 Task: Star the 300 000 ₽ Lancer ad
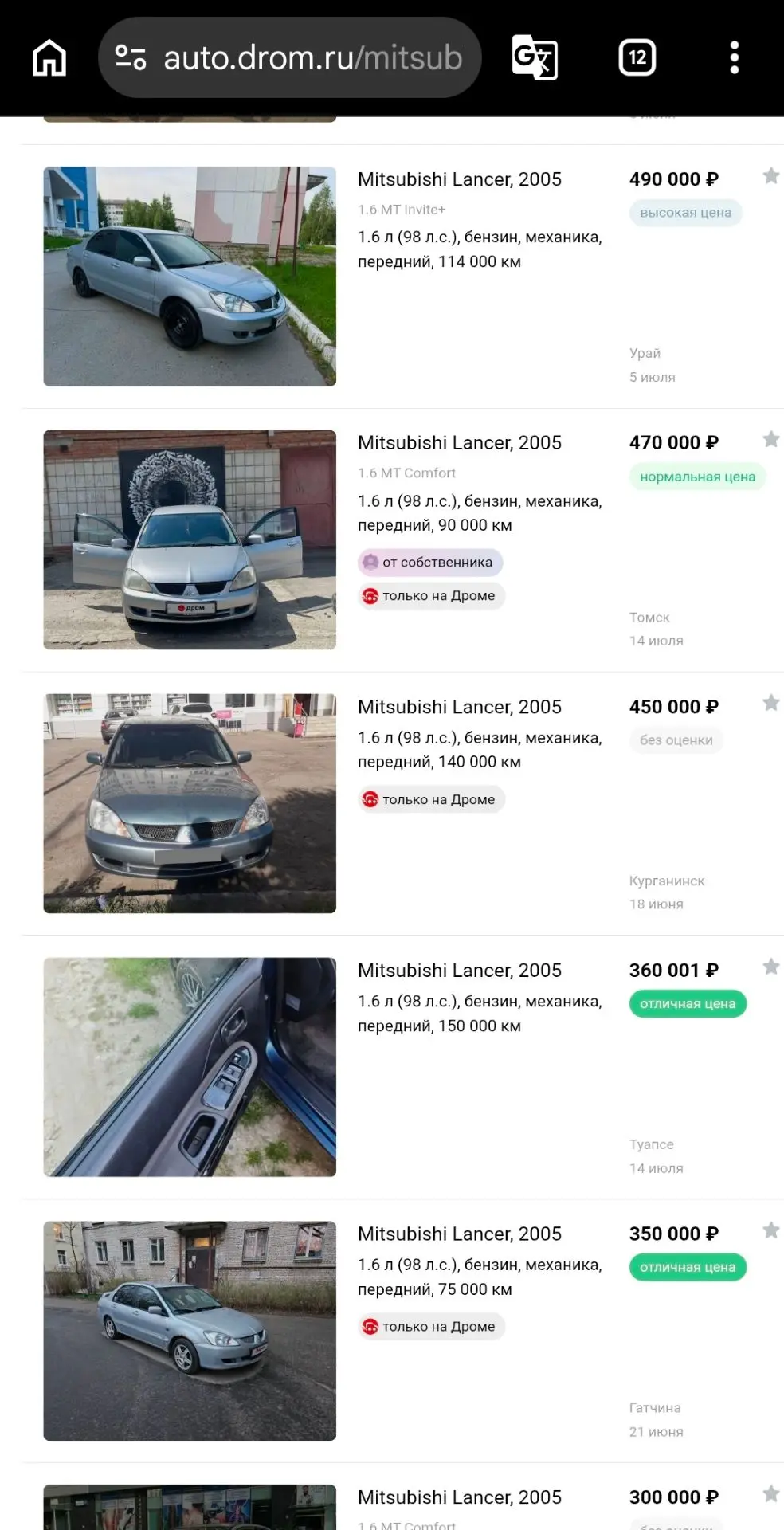(770, 1494)
